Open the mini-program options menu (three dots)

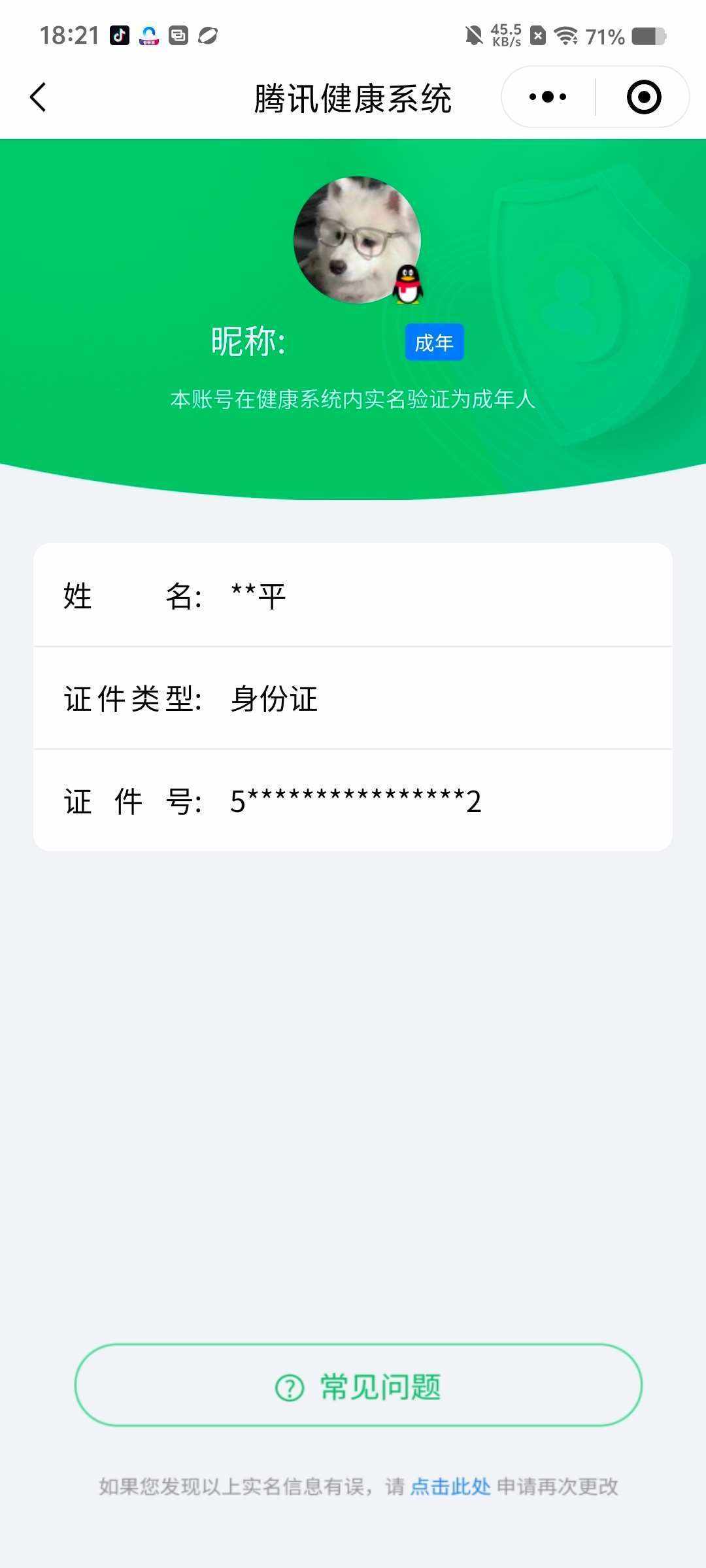pyautogui.click(x=548, y=96)
